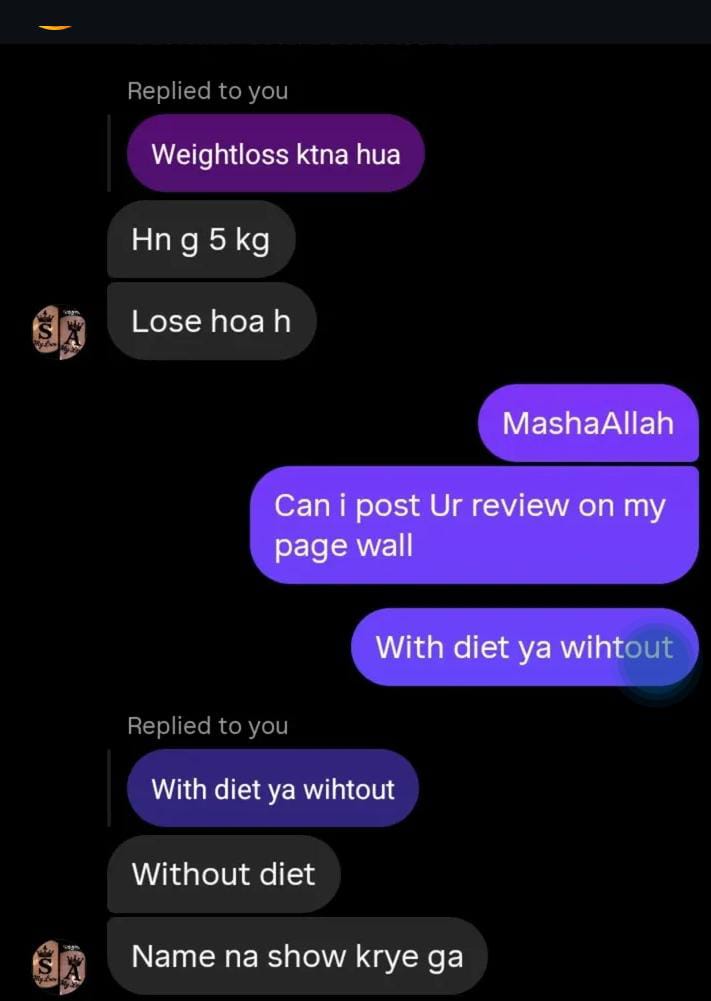Tap the quoted reply "Weightloss ktna hua"
This screenshot has height=1001, width=711.
[x=275, y=154]
